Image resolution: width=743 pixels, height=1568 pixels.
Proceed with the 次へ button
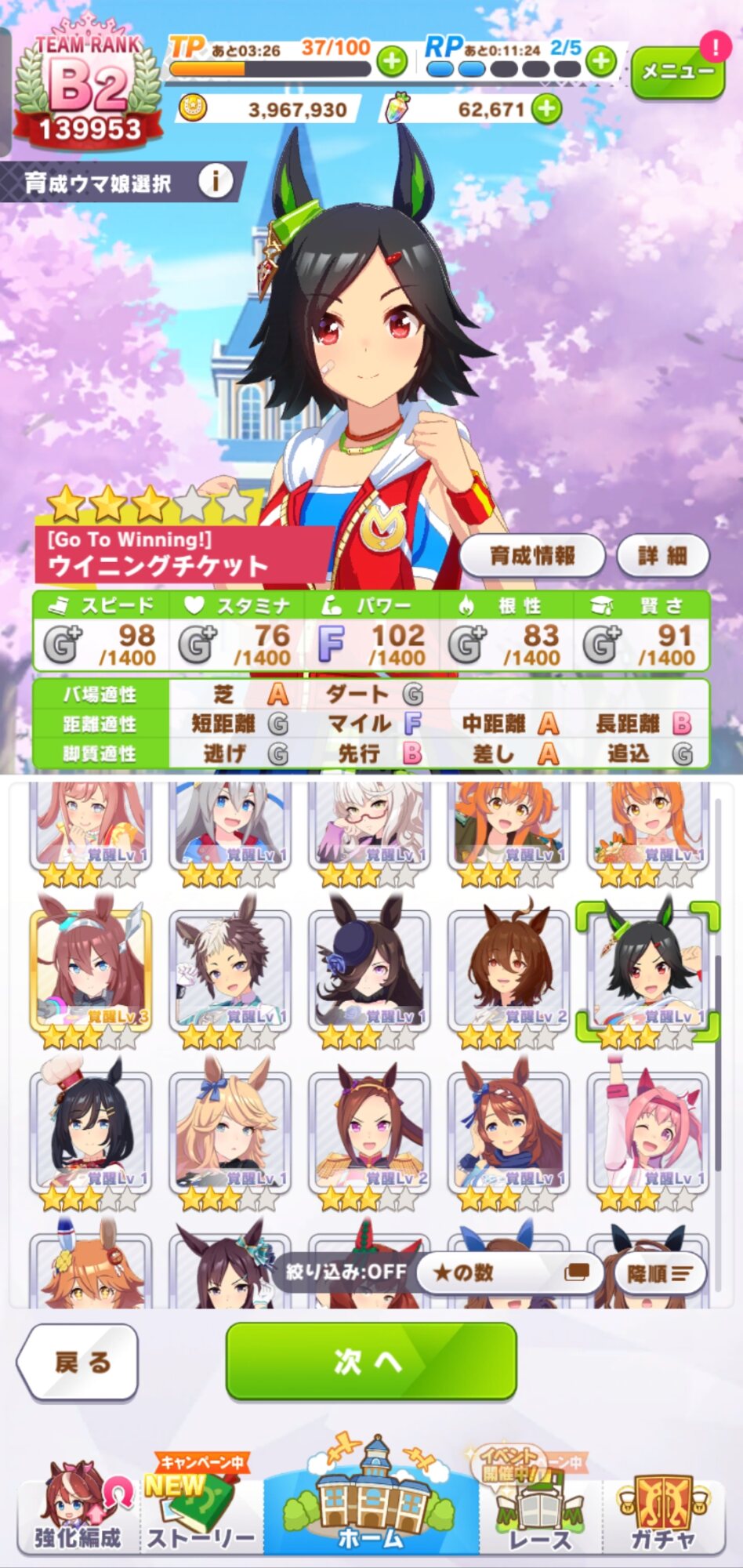pyautogui.click(x=371, y=1362)
